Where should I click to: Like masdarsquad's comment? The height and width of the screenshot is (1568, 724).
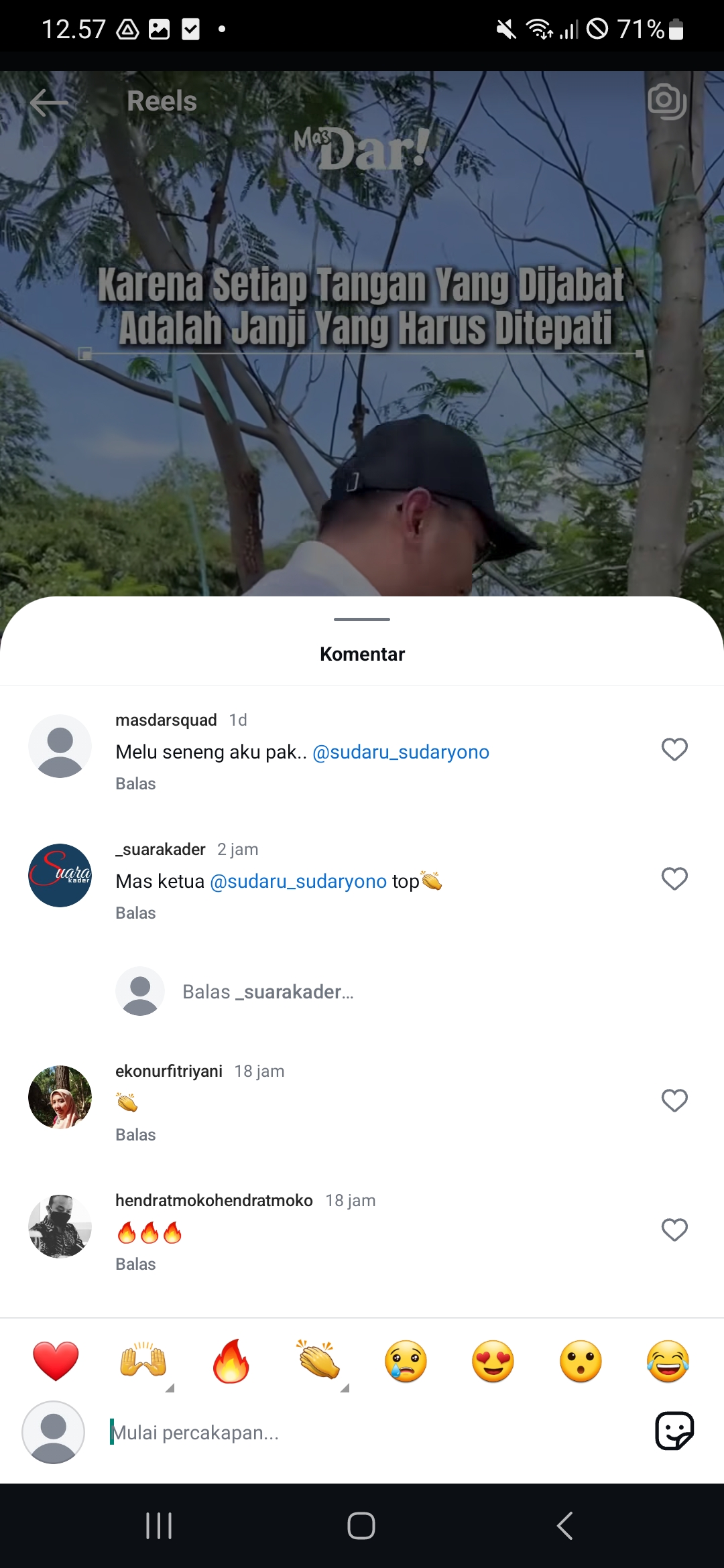click(674, 749)
